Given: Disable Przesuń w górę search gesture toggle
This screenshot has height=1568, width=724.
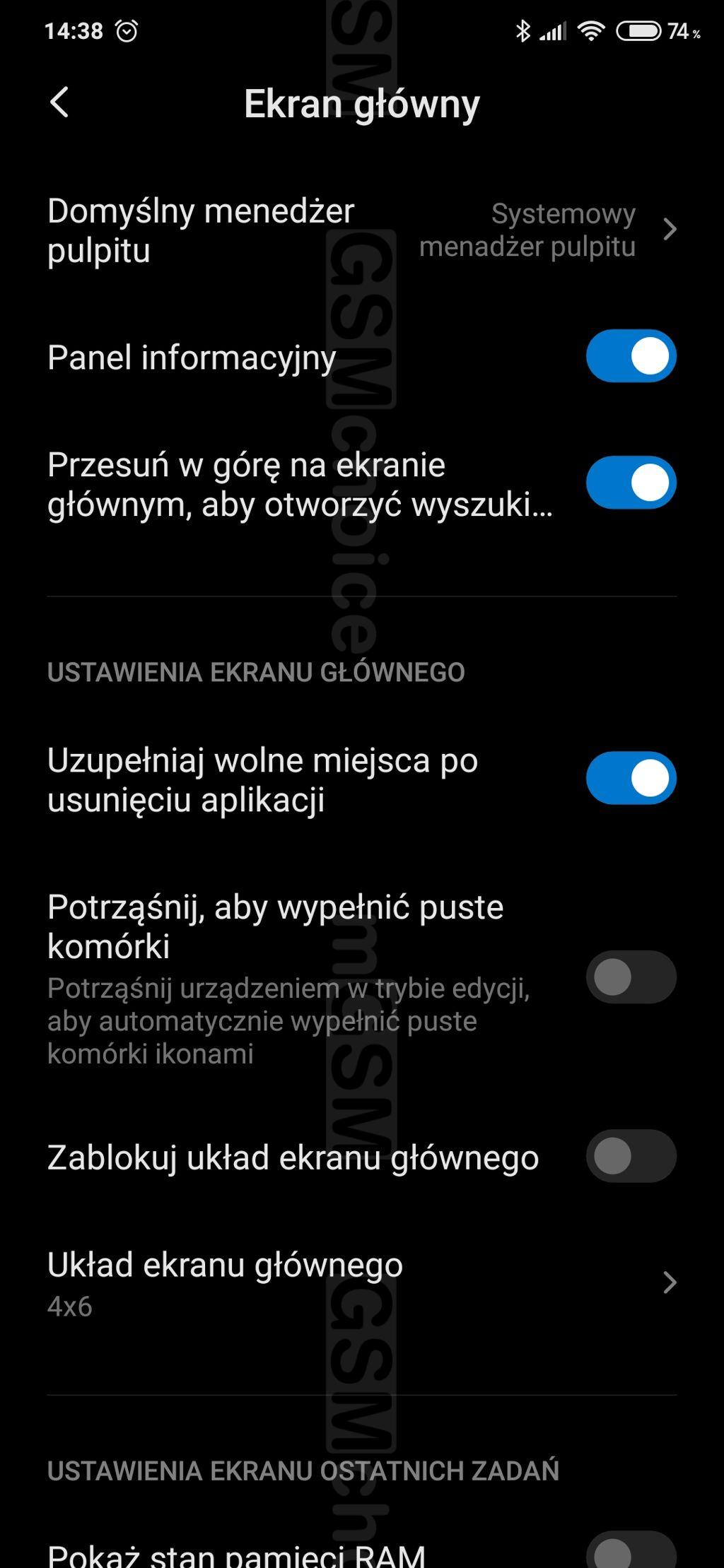Looking at the screenshot, I should pos(631,483).
